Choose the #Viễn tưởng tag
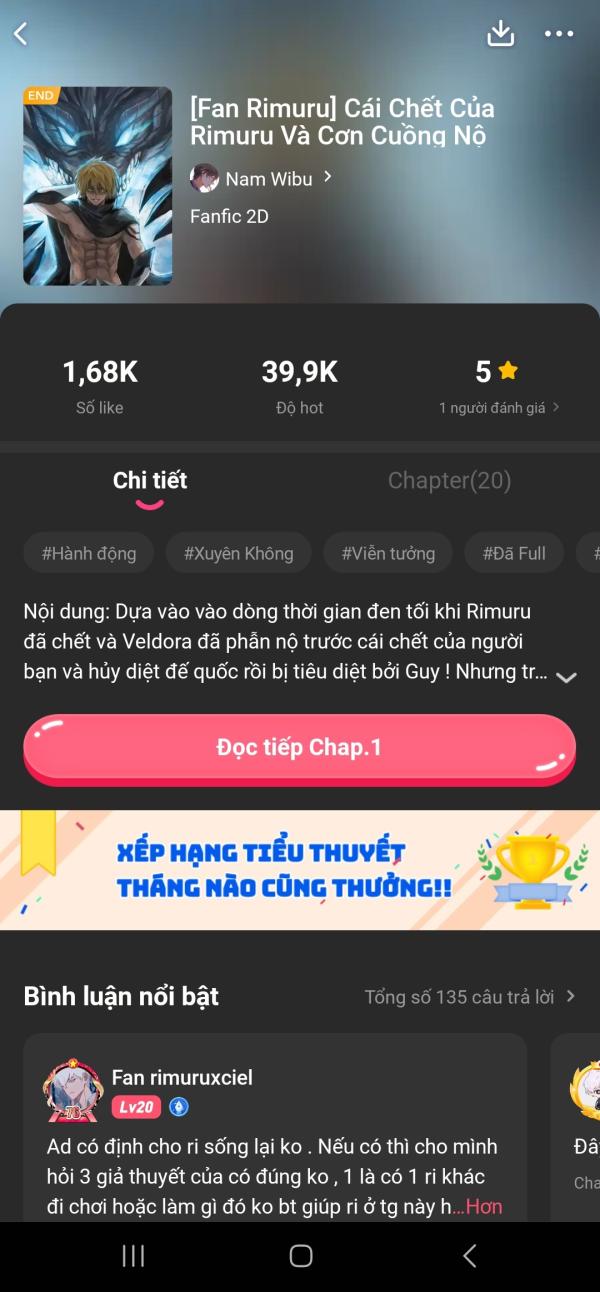Image resolution: width=600 pixels, height=1292 pixels. pyautogui.click(x=388, y=553)
